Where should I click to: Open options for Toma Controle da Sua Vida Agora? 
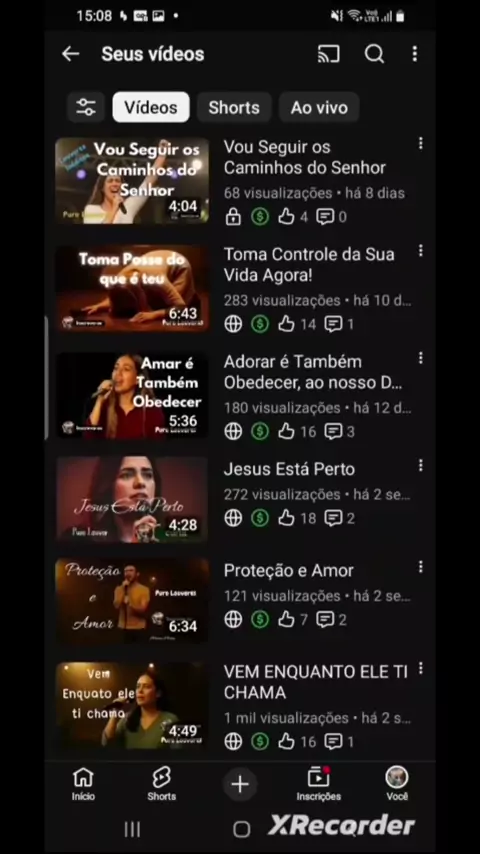420,251
